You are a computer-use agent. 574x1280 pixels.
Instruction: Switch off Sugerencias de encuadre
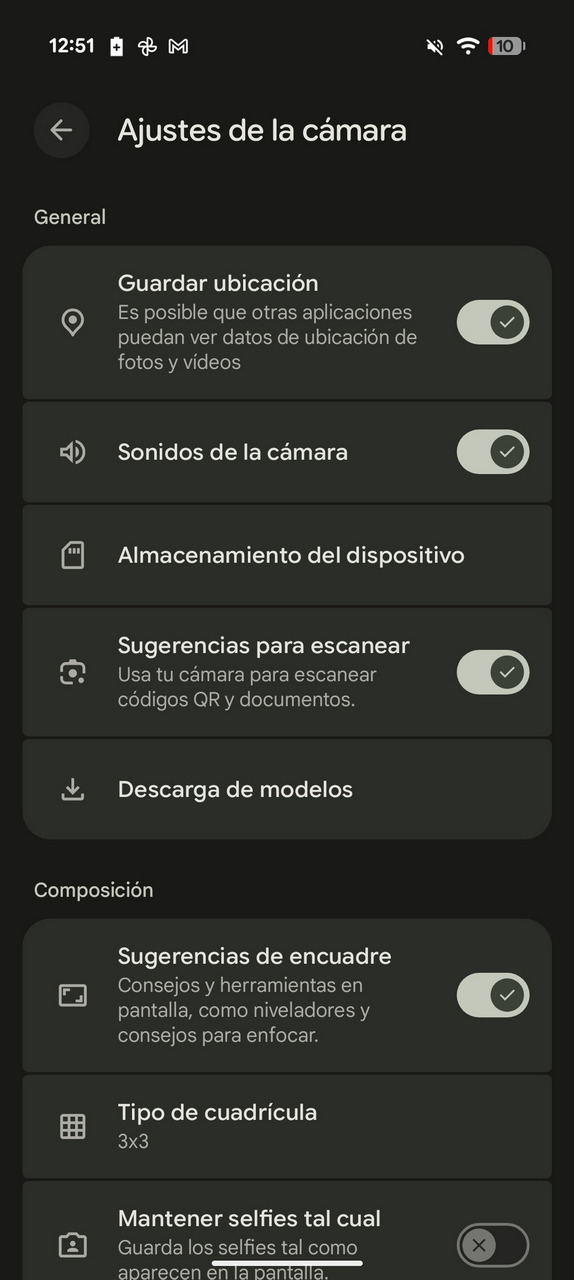pos(492,995)
